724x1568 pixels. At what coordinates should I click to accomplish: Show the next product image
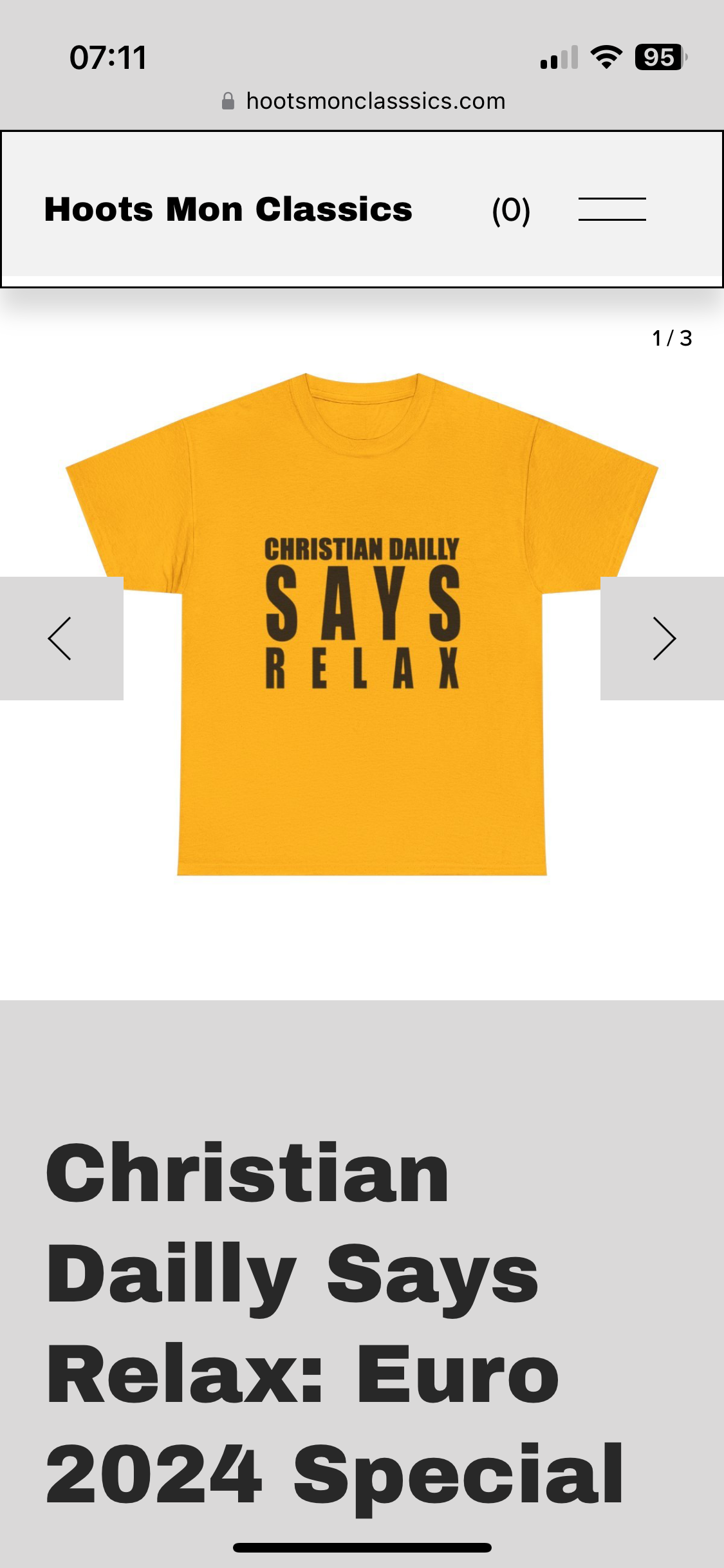(663, 639)
